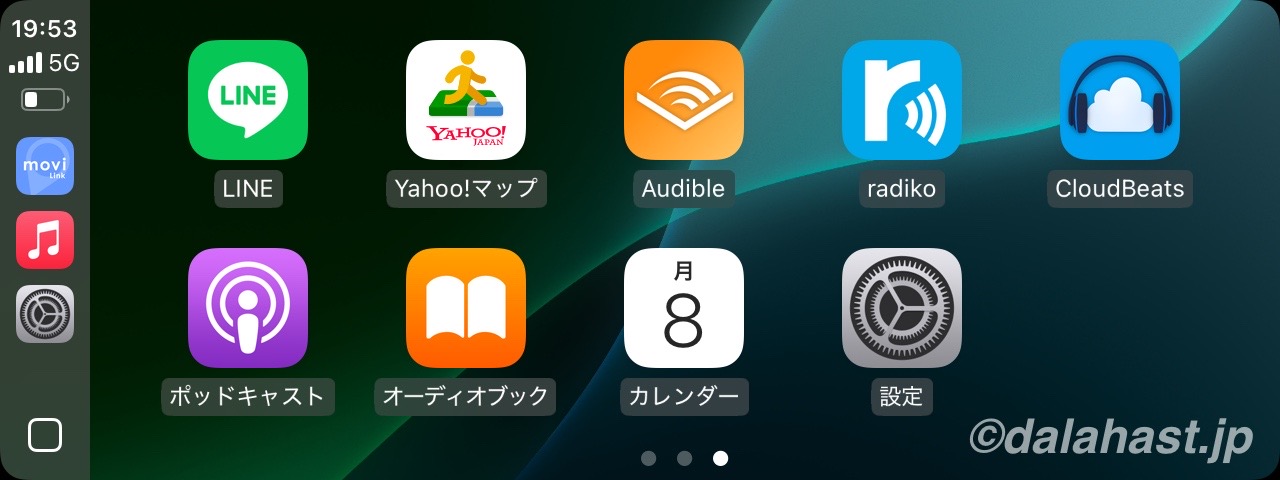
Task: Start the radiko app
Action: 902,100
